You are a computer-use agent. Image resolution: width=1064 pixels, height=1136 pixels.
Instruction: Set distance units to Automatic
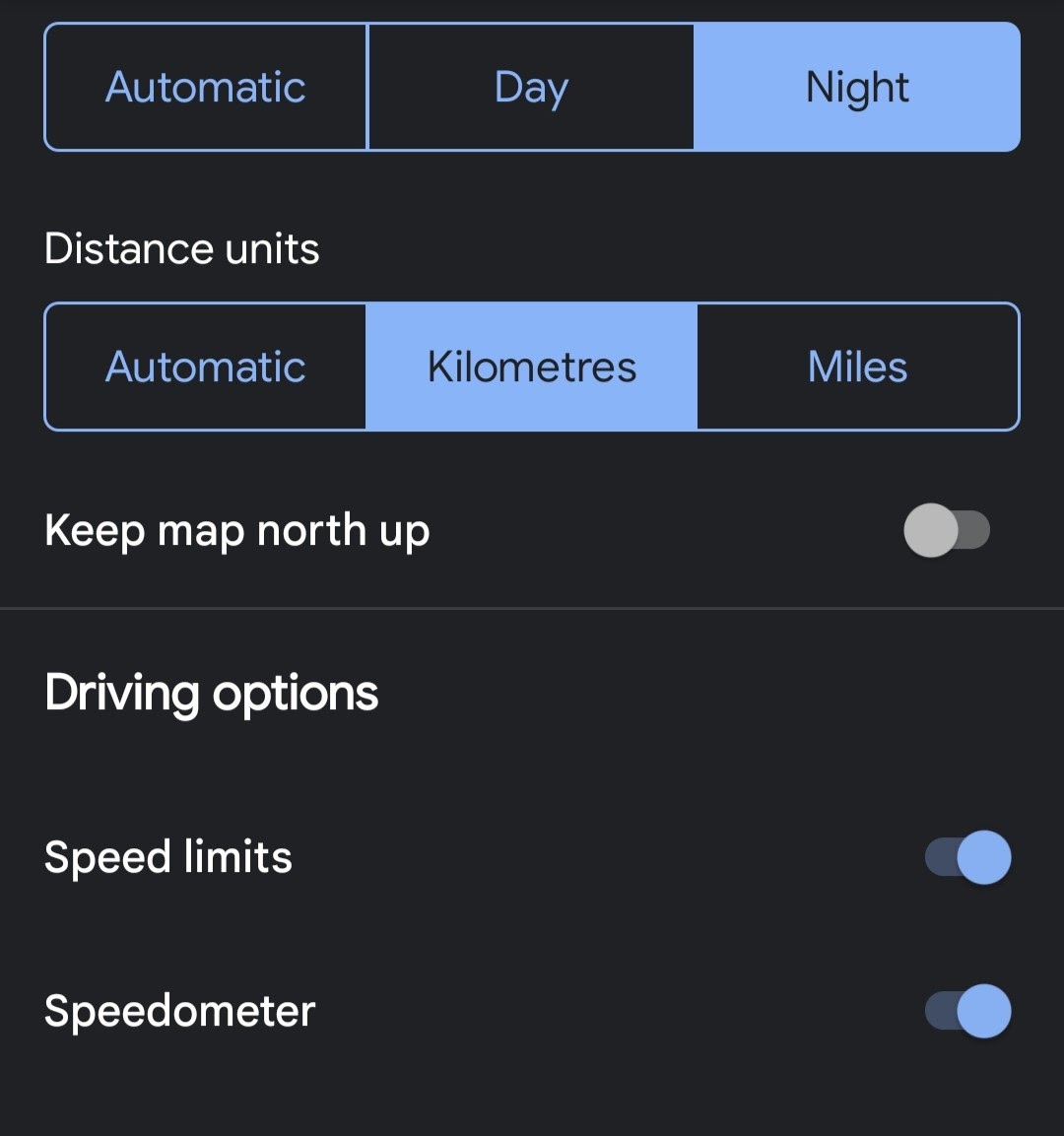pos(206,367)
